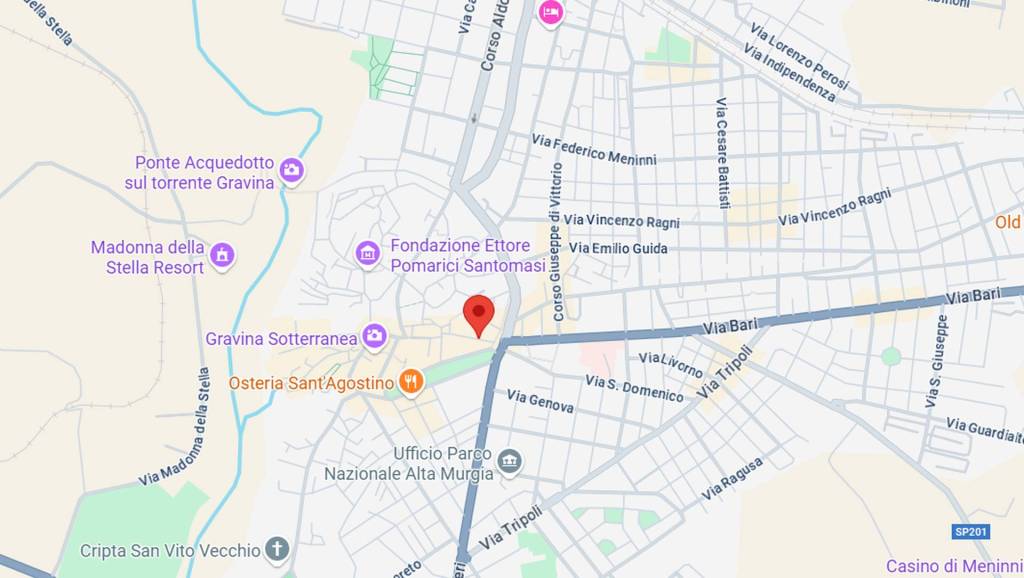Tap the pink hotel marker
Screen dimensions: 1024x578
point(550,12)
